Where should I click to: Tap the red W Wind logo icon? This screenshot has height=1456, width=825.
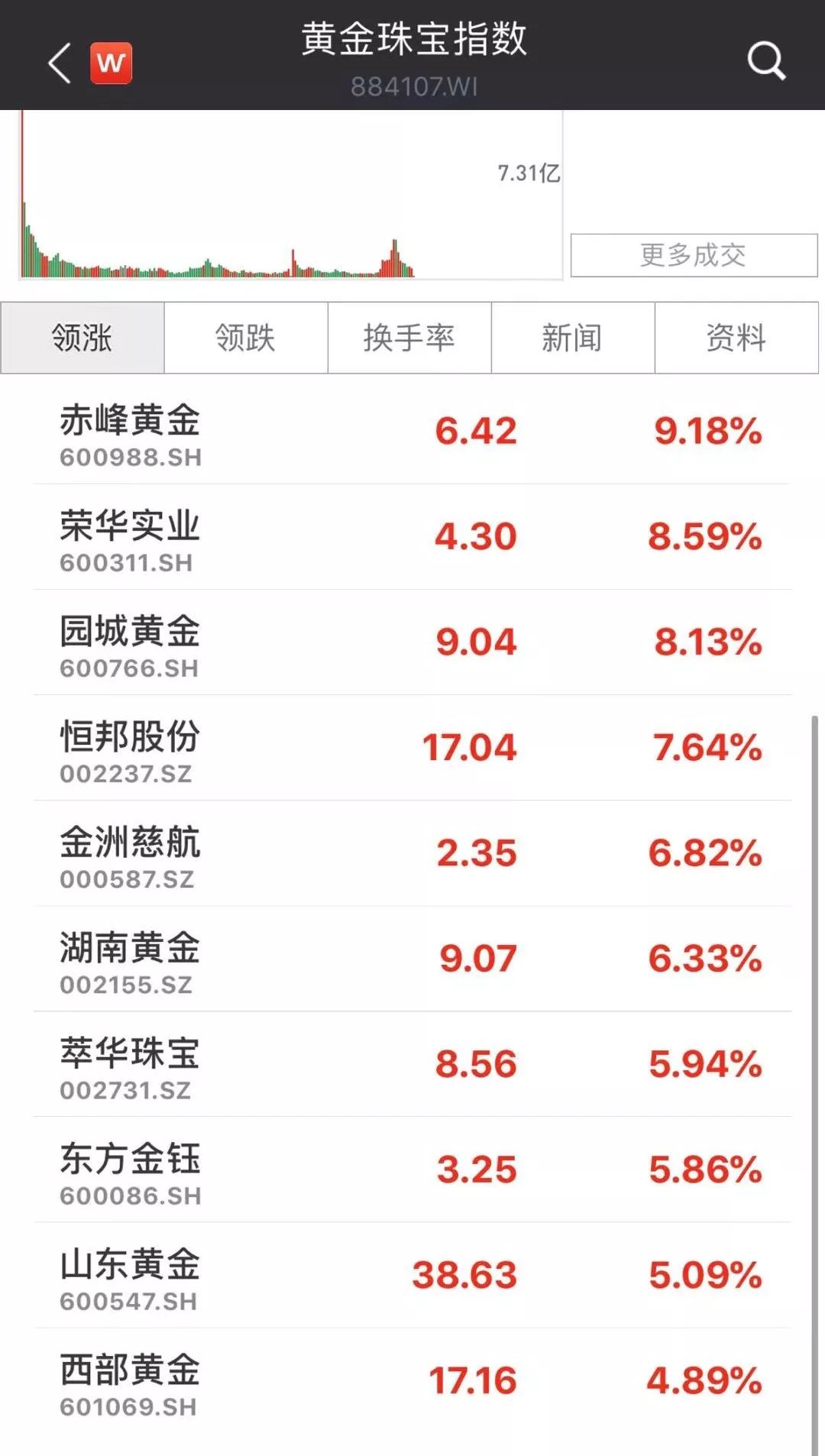(x=112, y=63)
